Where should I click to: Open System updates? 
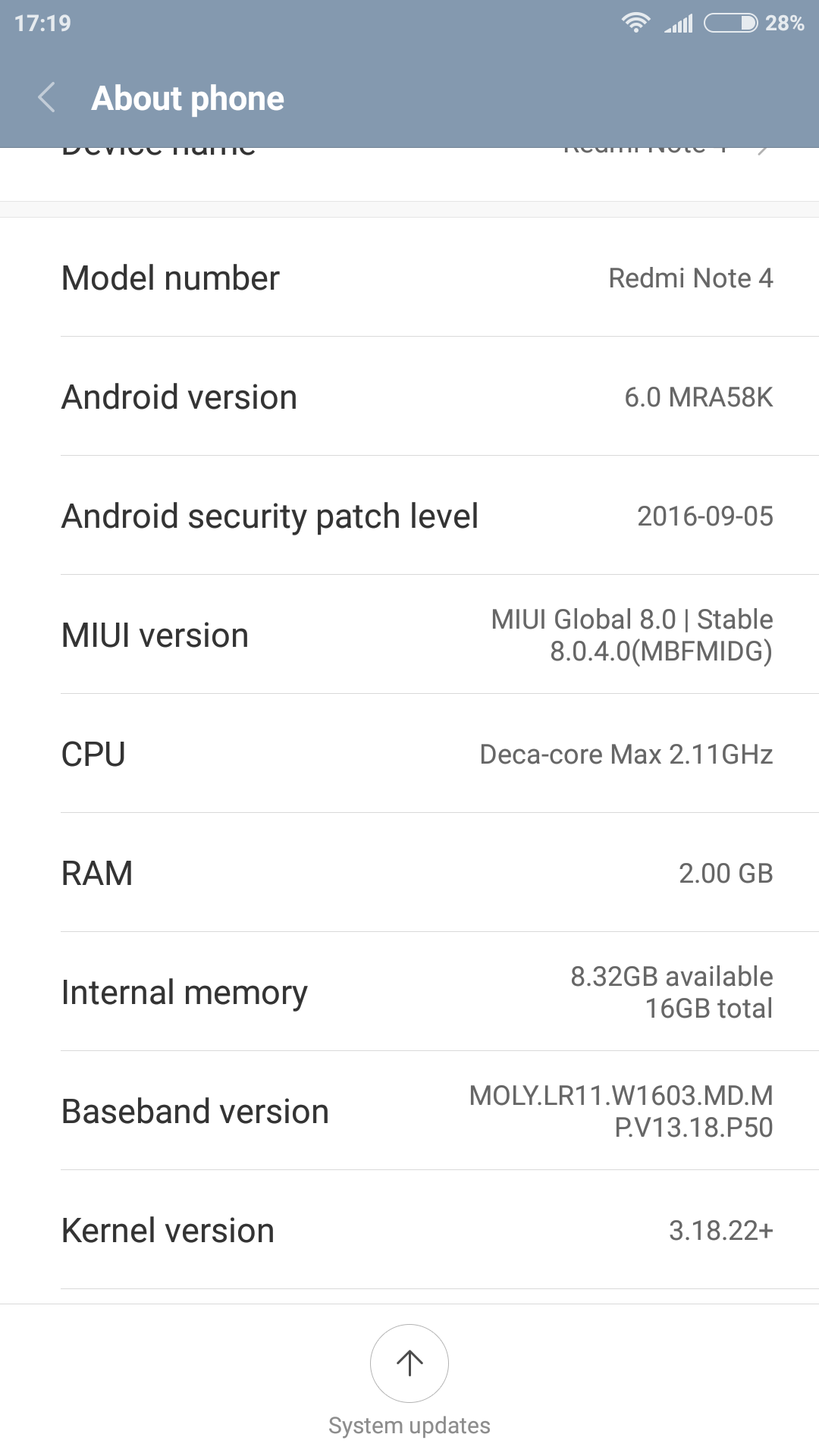[409, 1364]
